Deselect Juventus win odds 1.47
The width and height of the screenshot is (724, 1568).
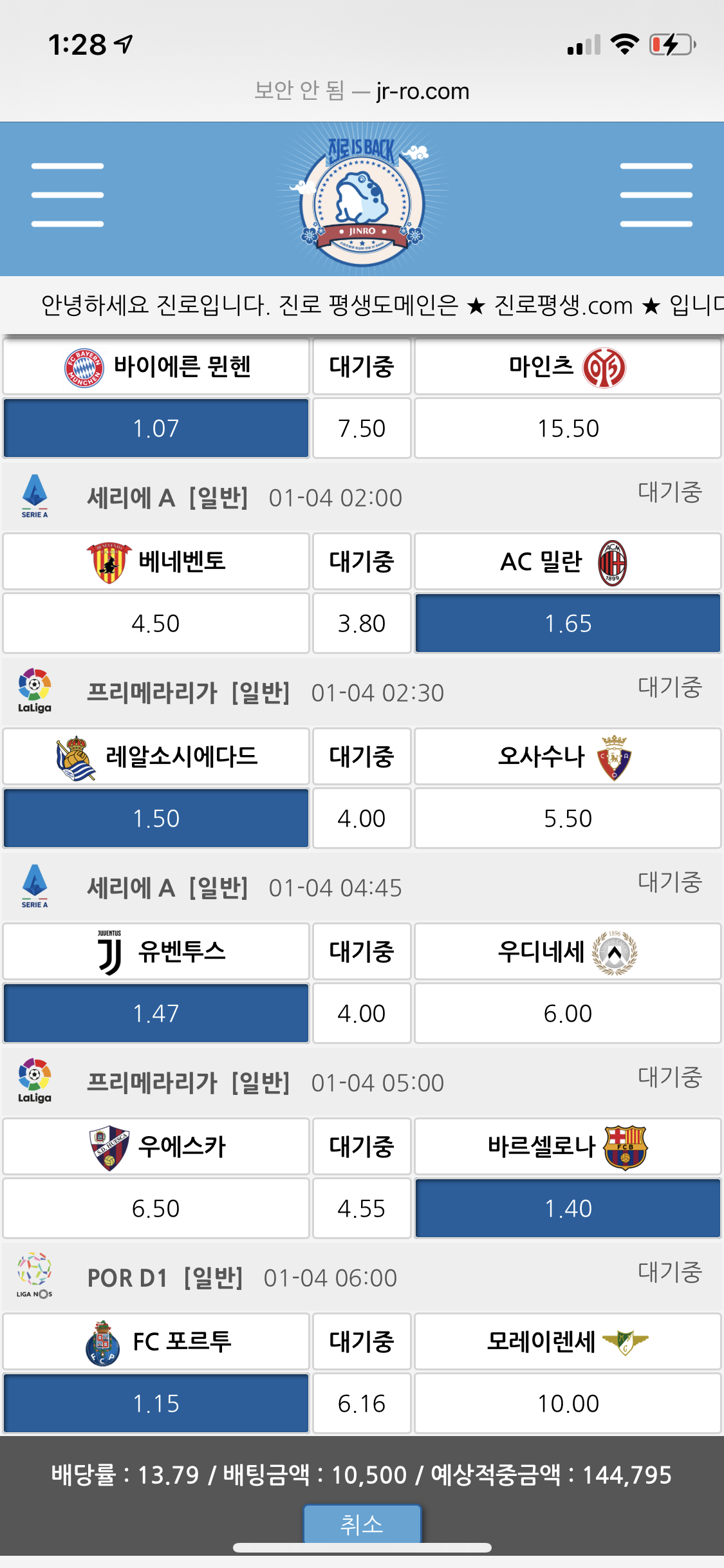tap(156, 1013)
